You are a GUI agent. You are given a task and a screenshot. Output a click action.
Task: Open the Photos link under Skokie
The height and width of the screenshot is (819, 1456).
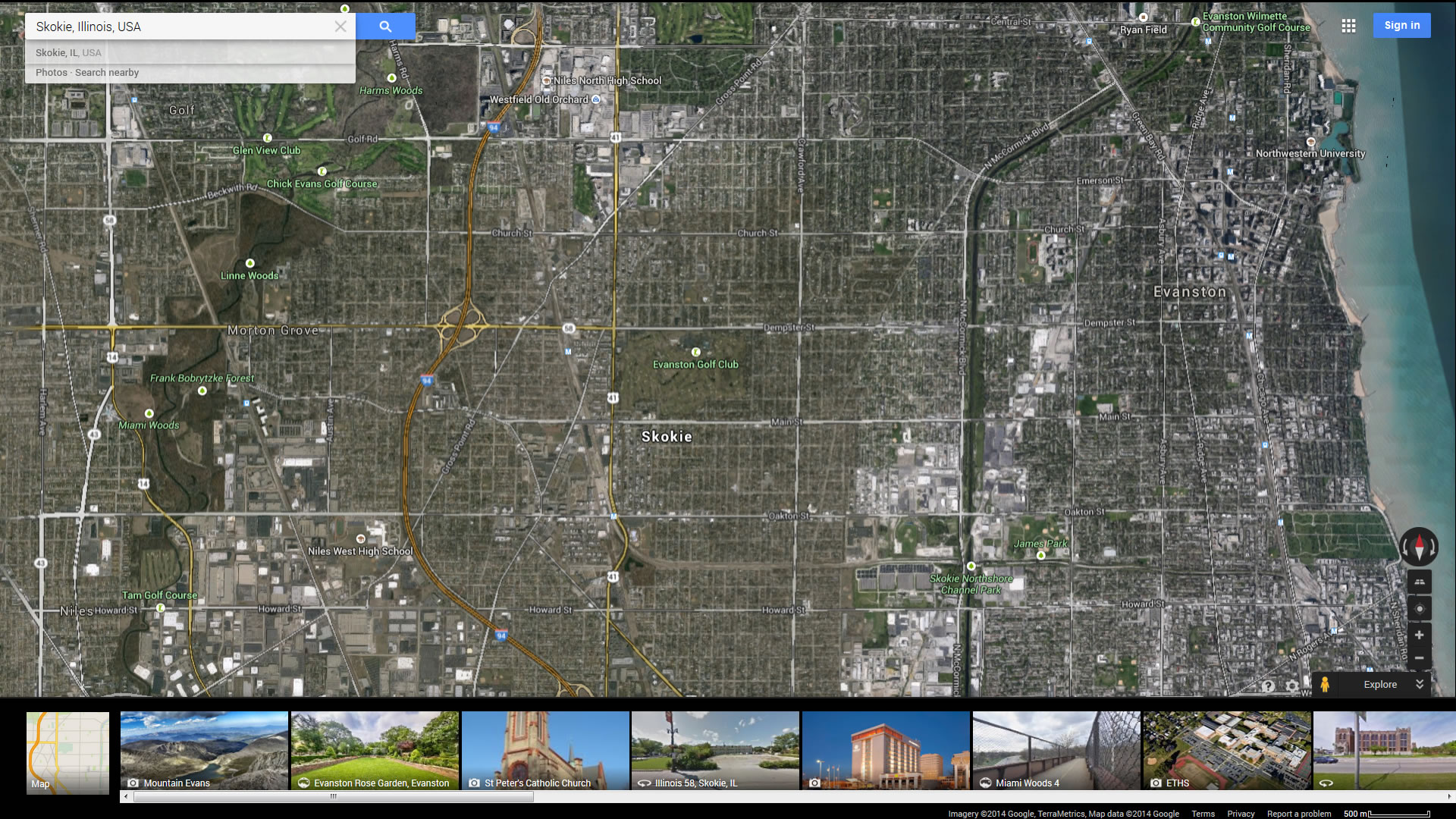(x=51, y=73)
